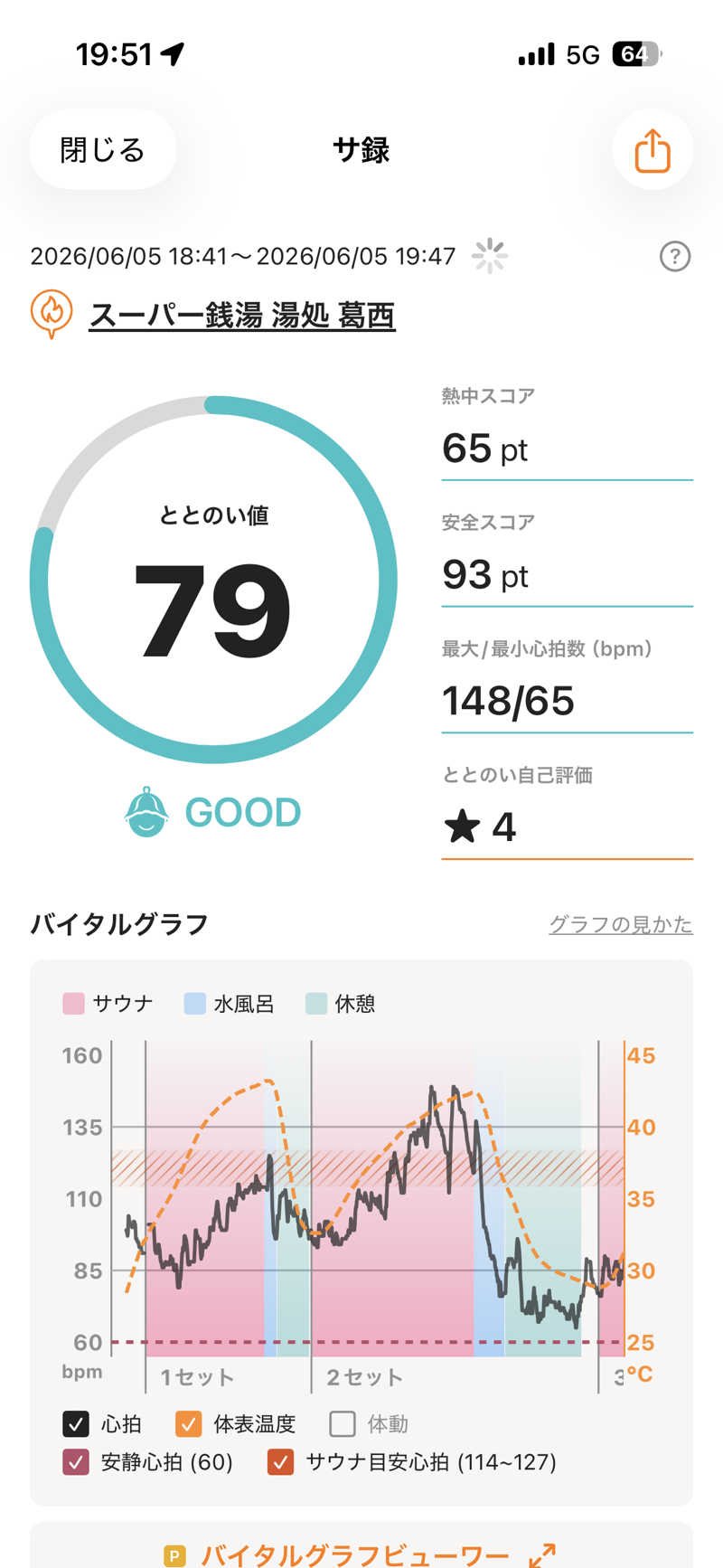Open the バイタルグラフビューワー button
This screenshot has width=723, height=1568.
click(361, 1553)
